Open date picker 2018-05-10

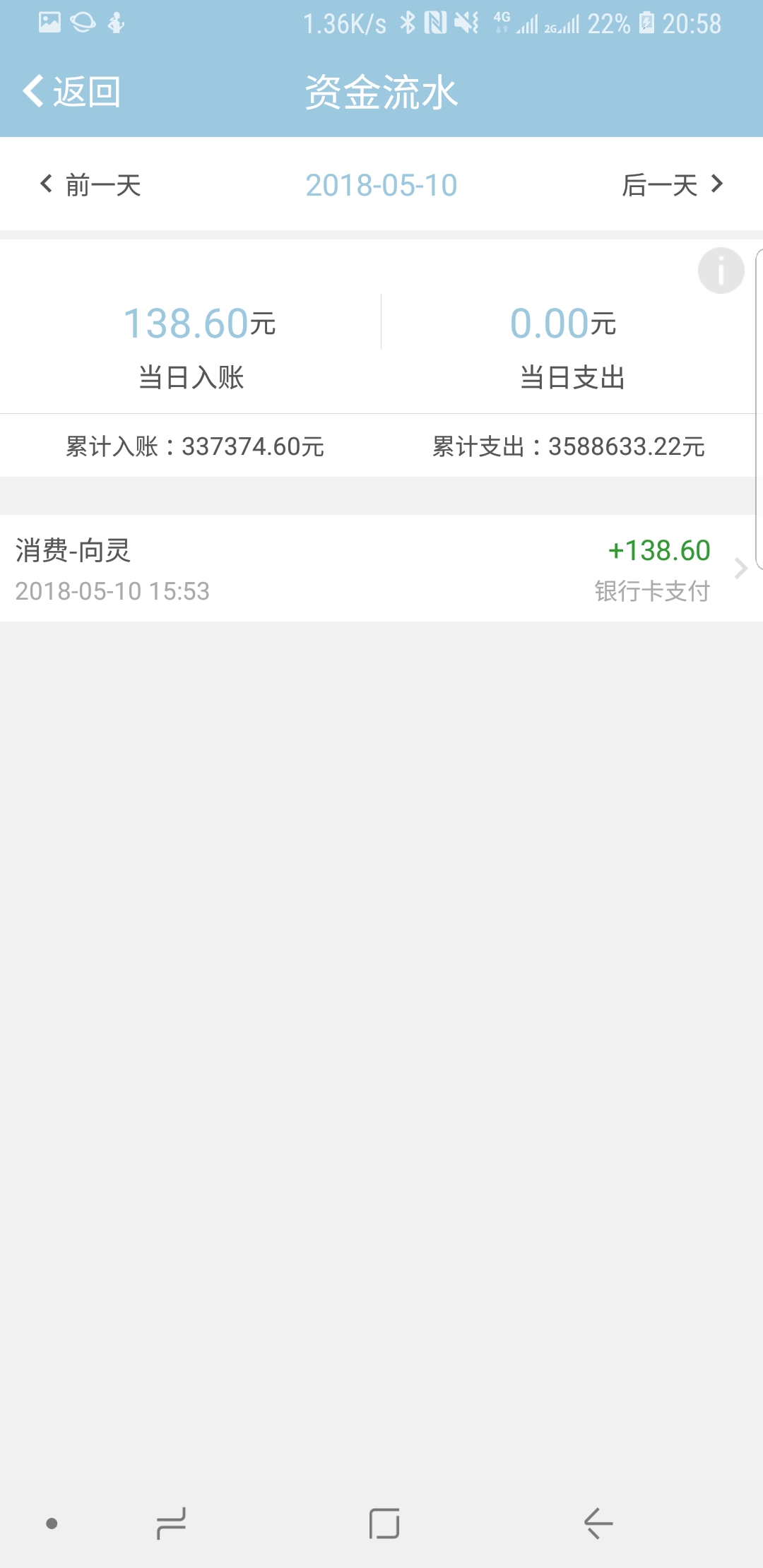tap(381, 185)
